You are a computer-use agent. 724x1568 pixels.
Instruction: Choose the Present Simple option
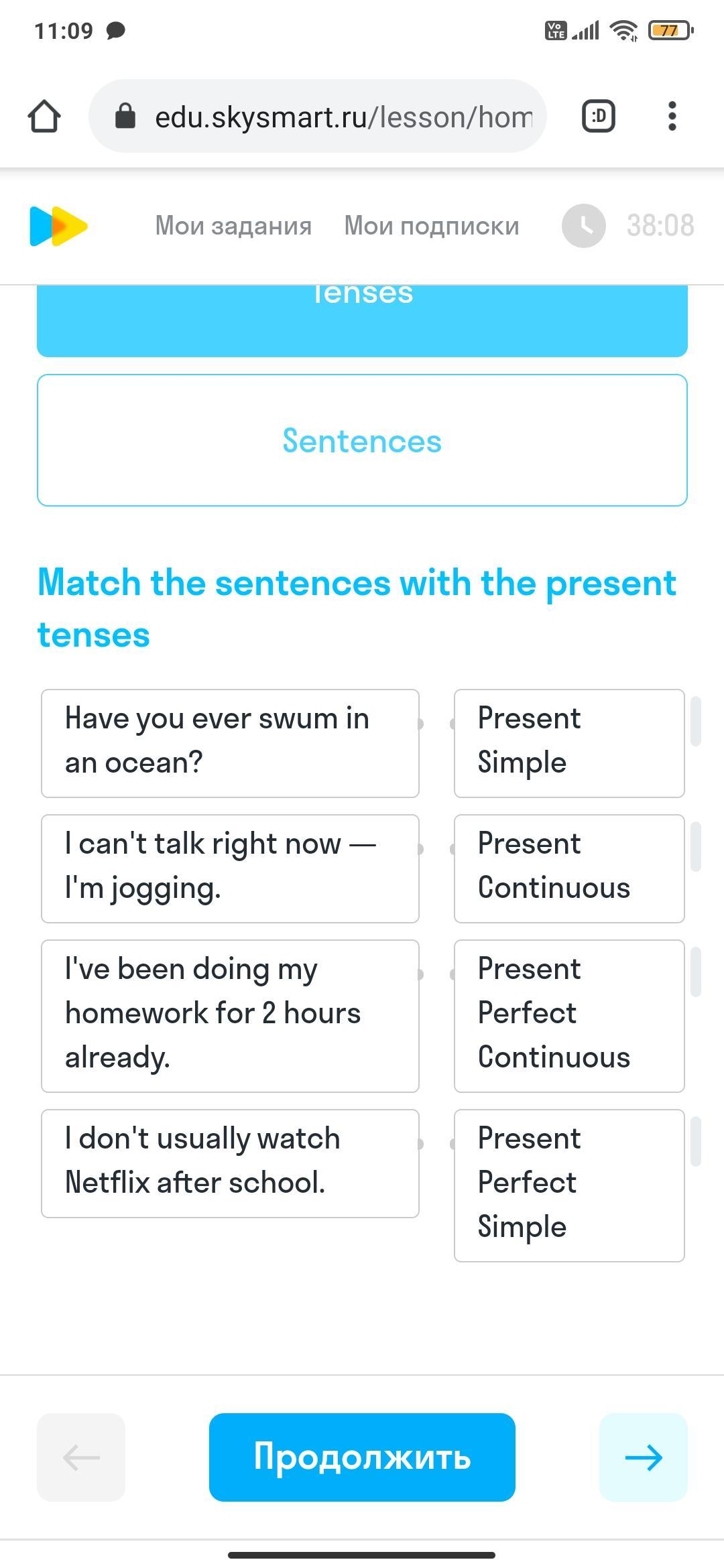[x=569, y=743]
